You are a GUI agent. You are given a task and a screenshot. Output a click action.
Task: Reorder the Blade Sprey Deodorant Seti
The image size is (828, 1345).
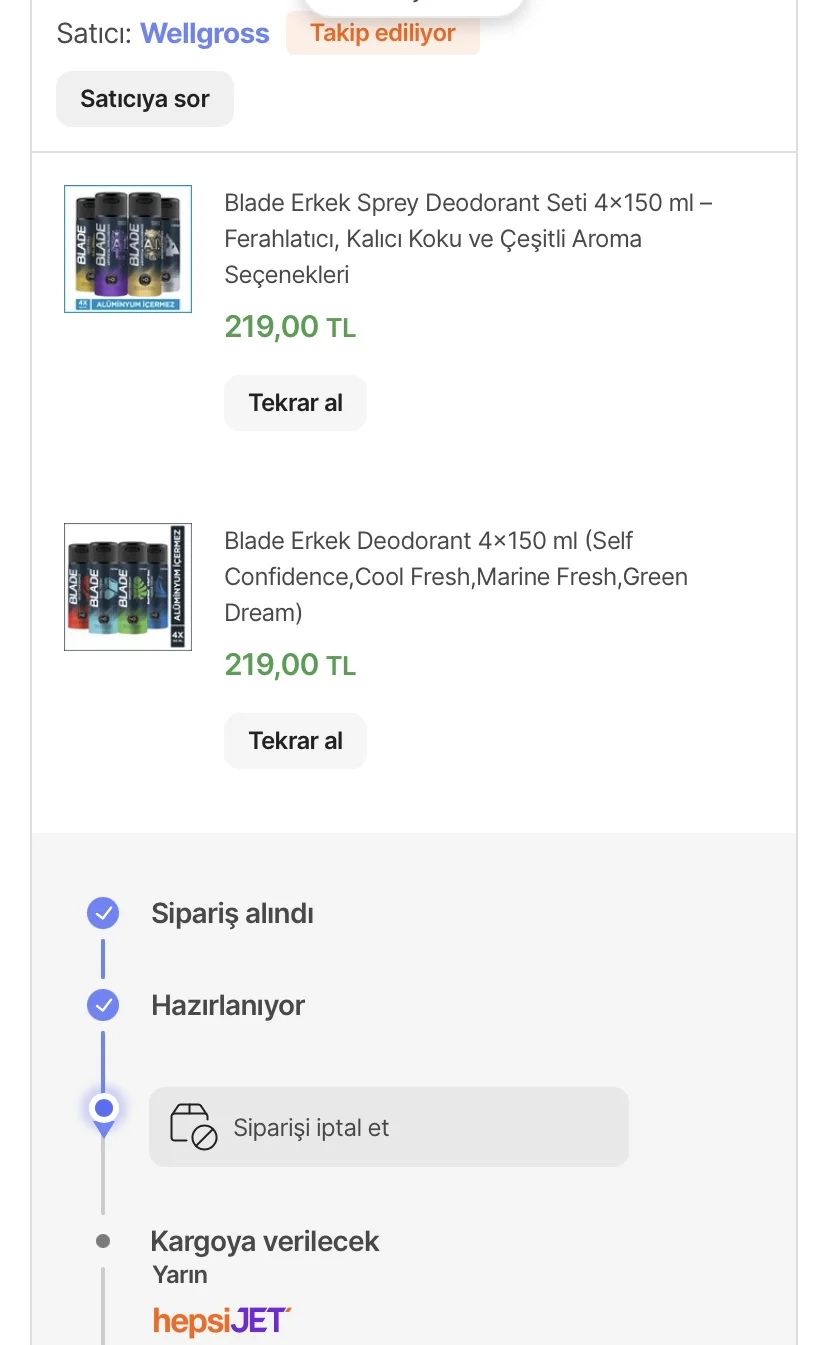[x=295, y=403]
